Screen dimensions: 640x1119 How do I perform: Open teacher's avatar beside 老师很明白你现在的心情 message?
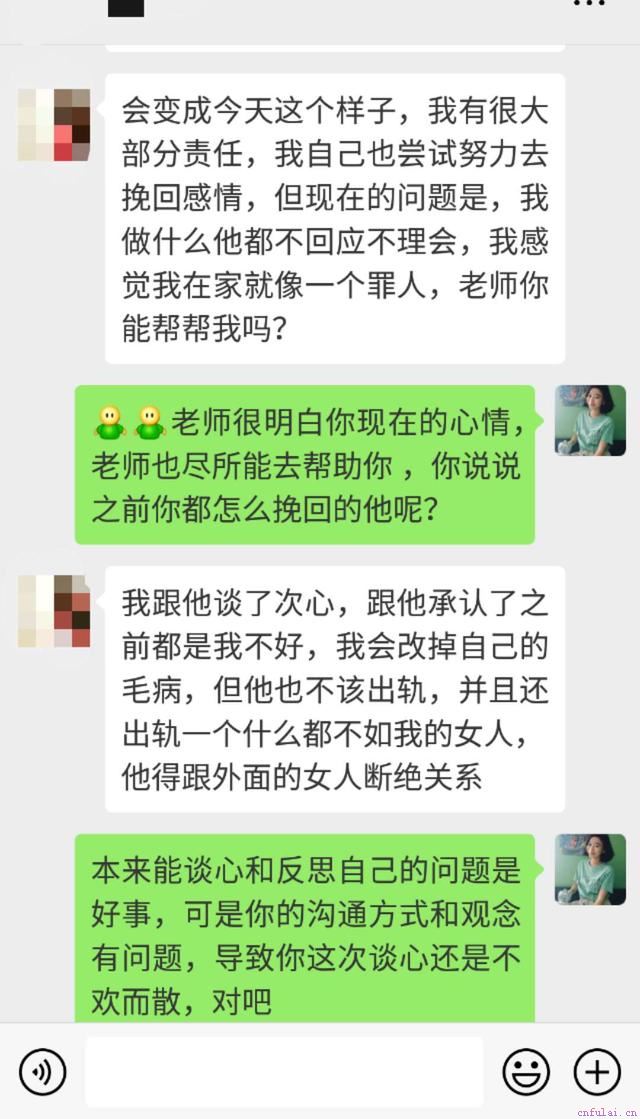(x=590, y=420)
